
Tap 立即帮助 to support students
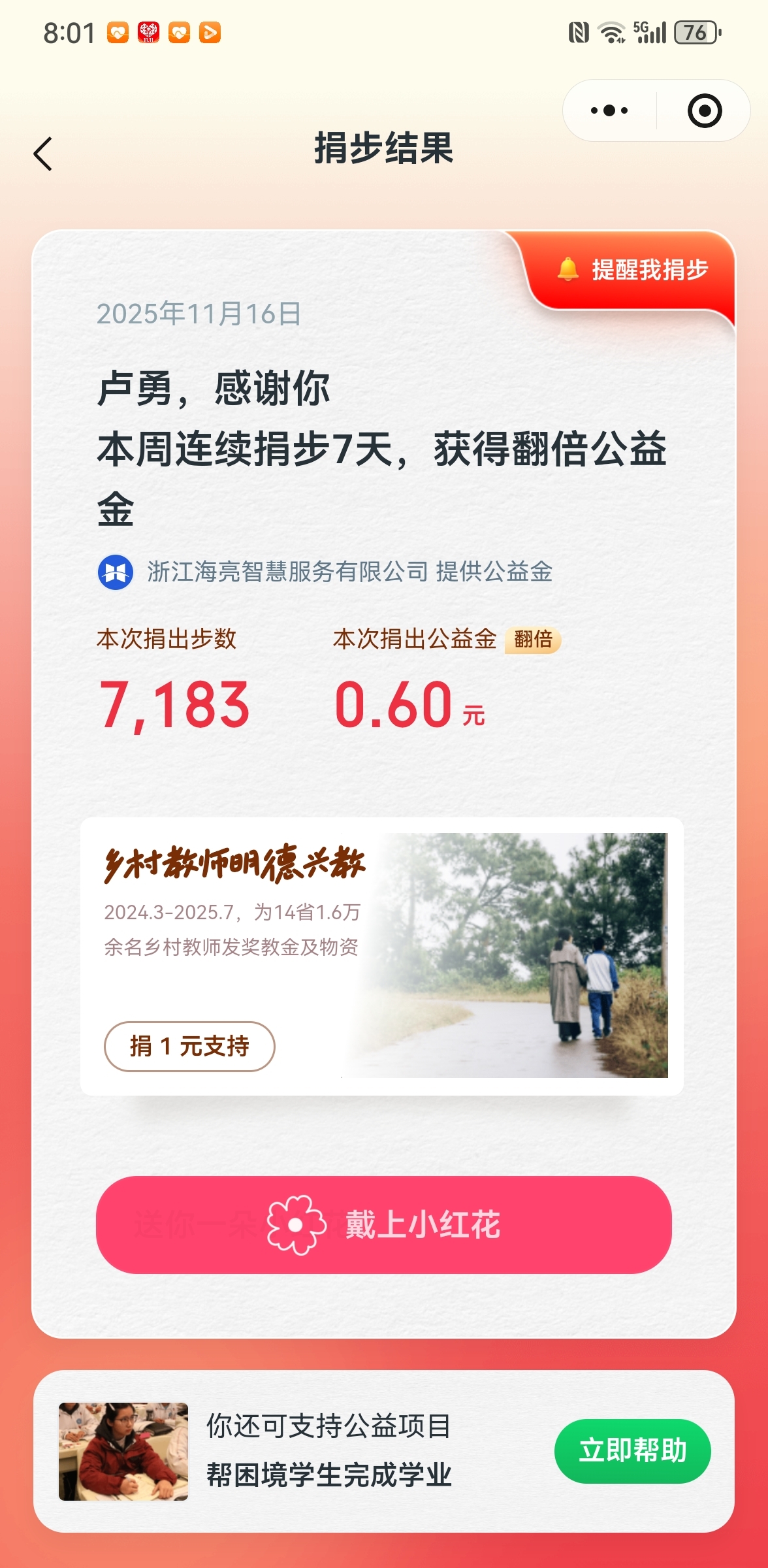point(632,1451)
